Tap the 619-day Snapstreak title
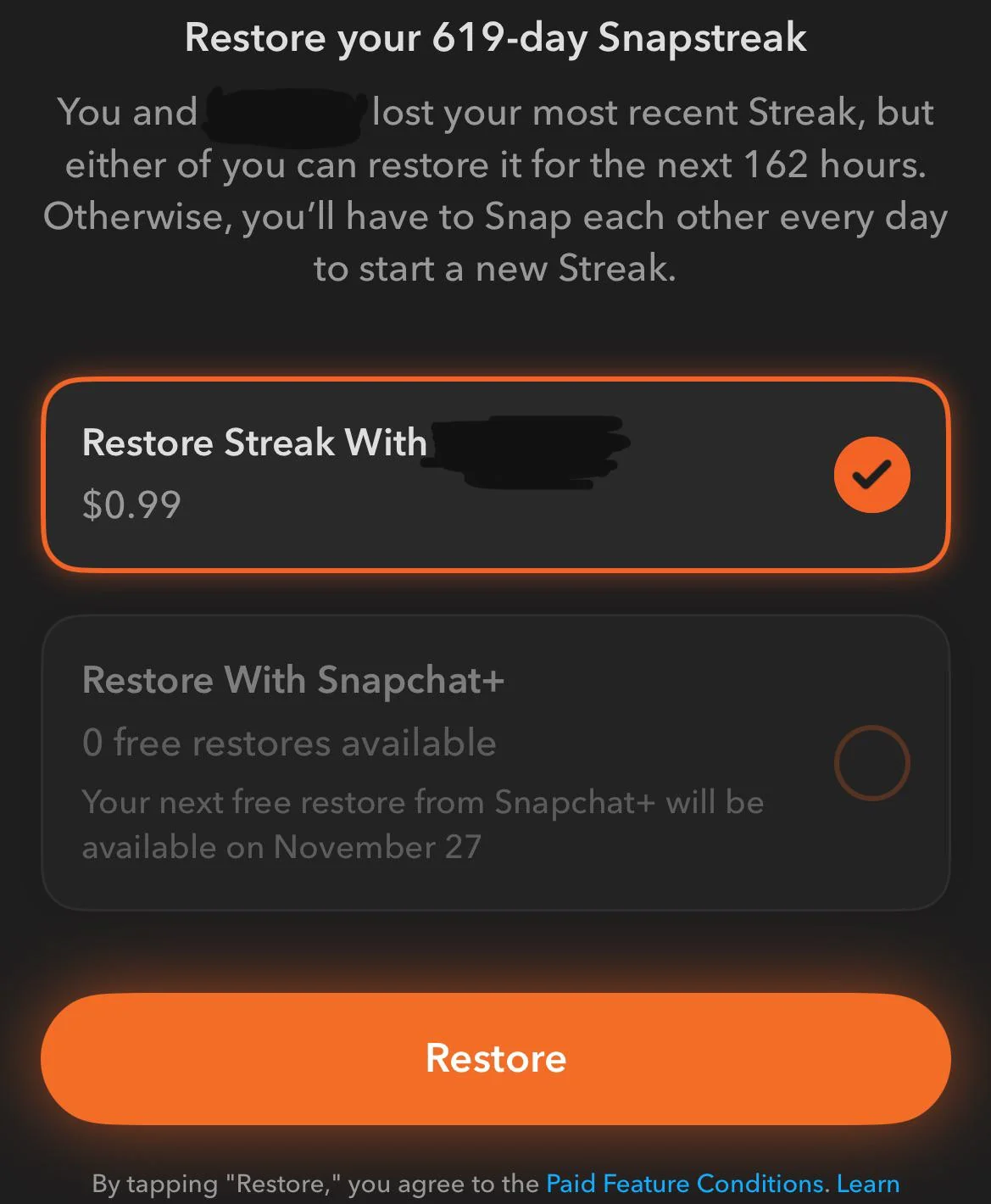The width and height of the screenshot is (991, 1204). 495,36
